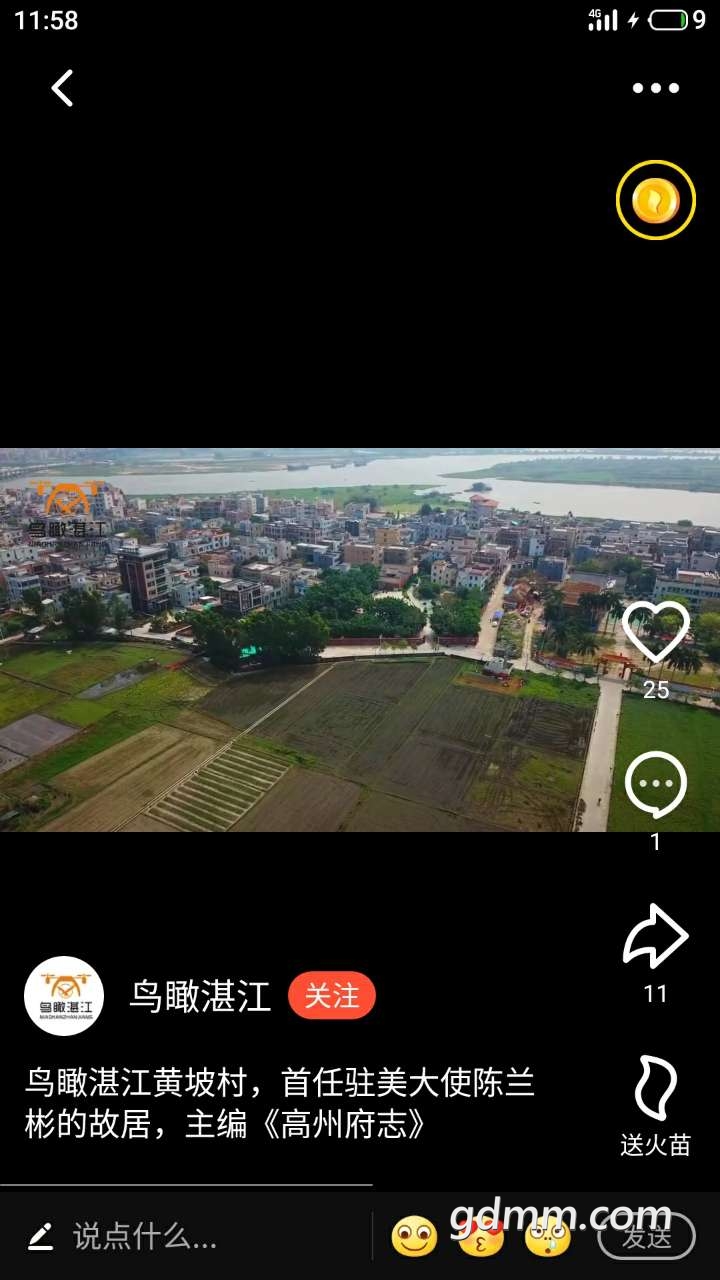Go back using the top-left arrow

[x=62, y=88]
